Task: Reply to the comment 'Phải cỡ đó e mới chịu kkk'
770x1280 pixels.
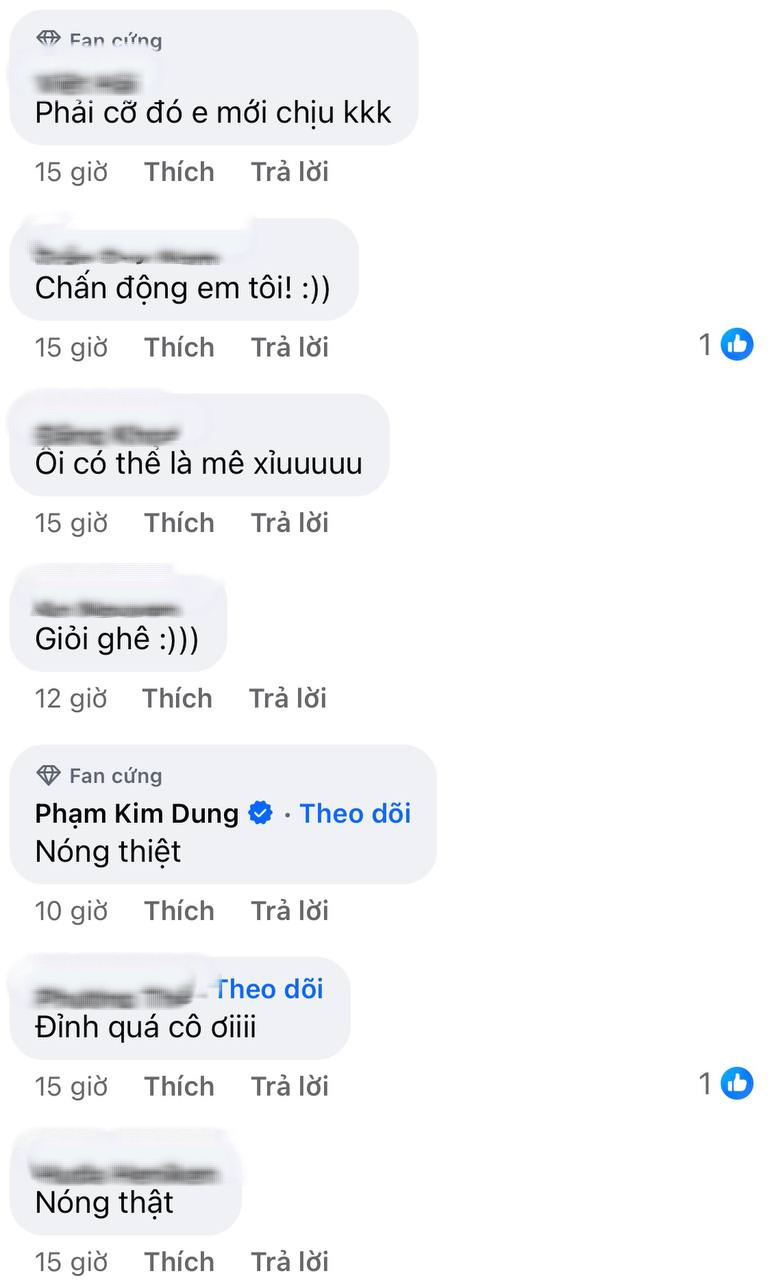Action: [289, 172]
